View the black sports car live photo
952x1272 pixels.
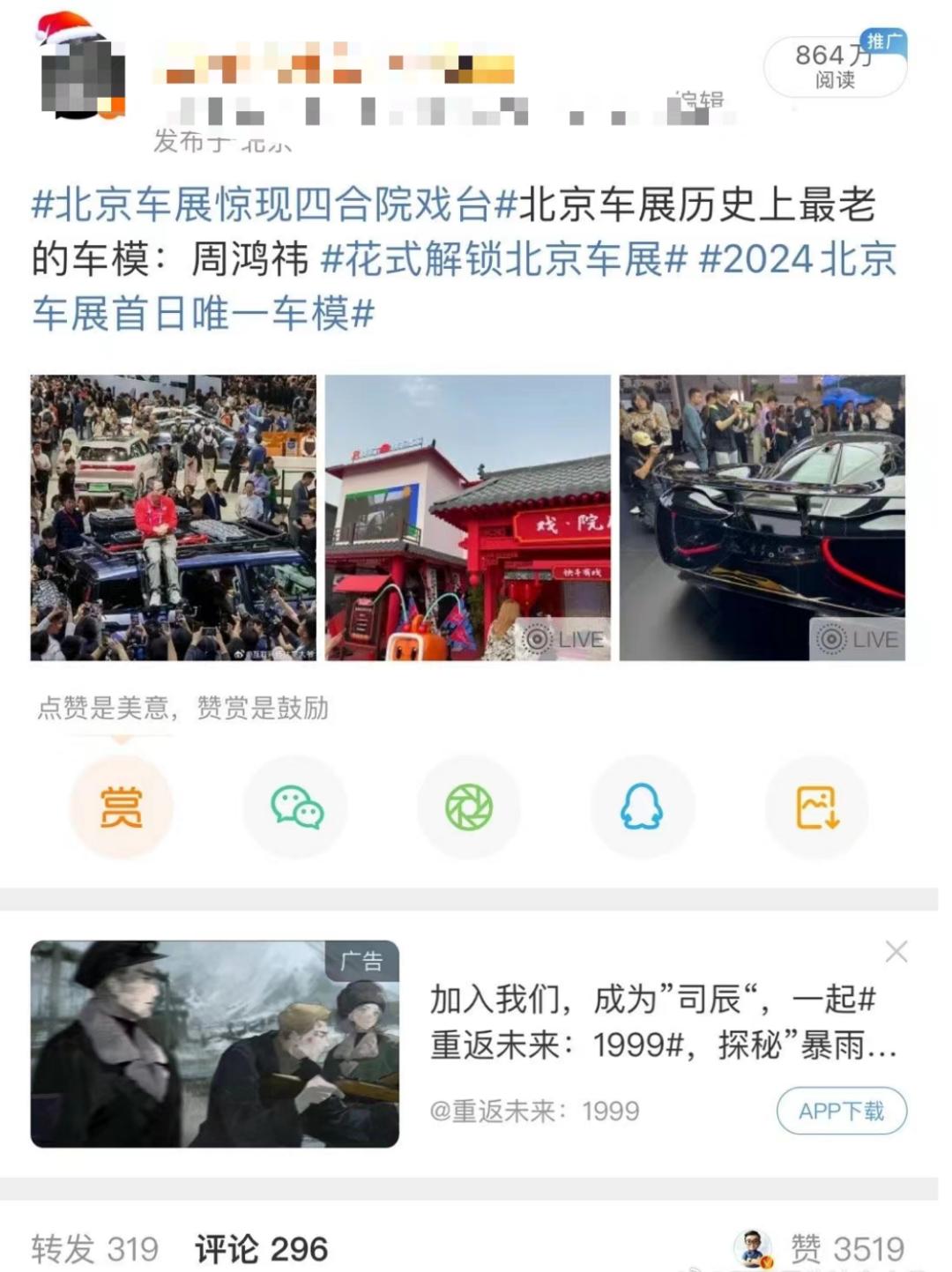pyautogui.click(x=762, y=517)
